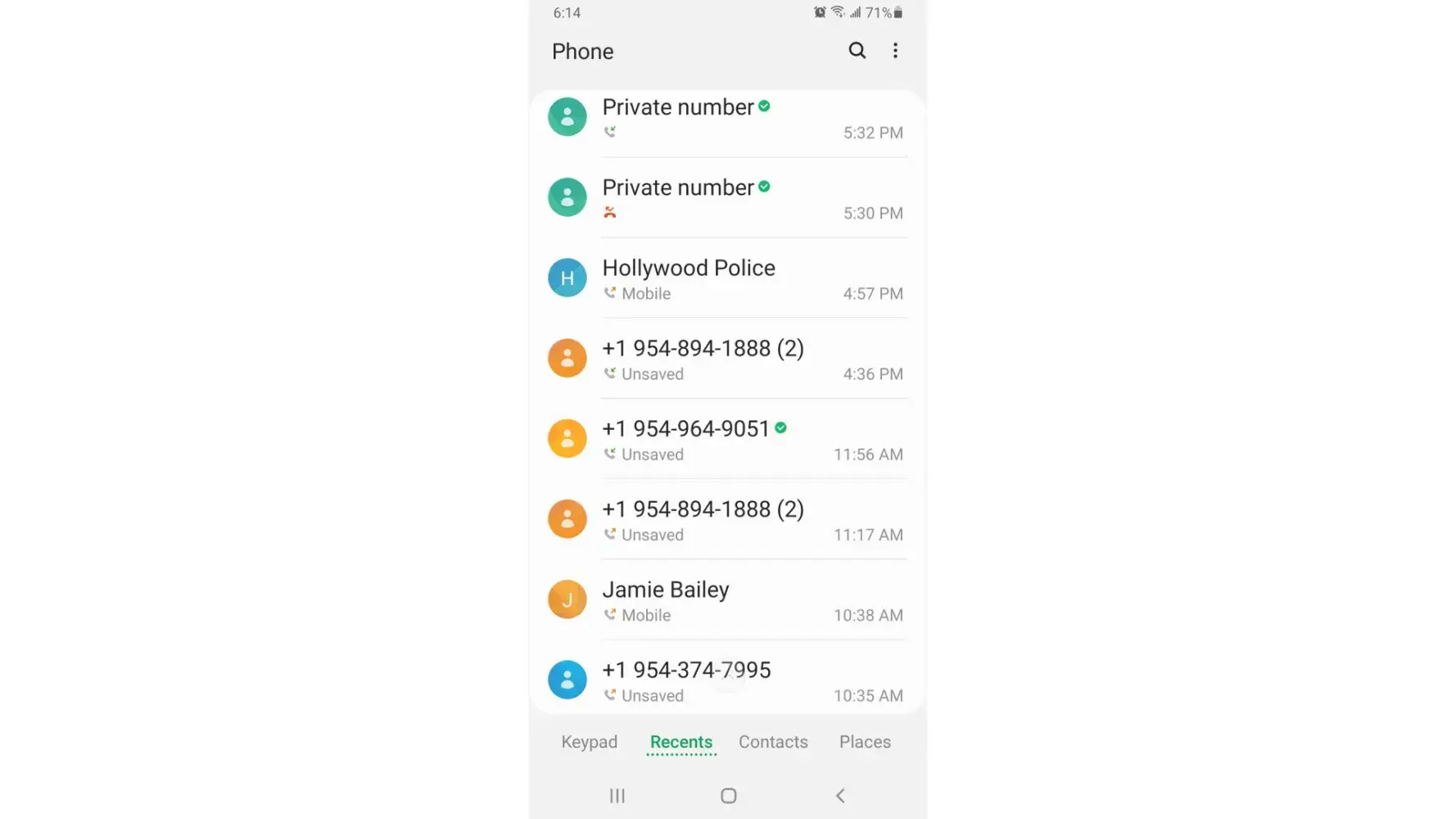The height and width of the screenshot is (819, 1456).
Task: Select the Recents tab
Action: (x=681, y=742)
